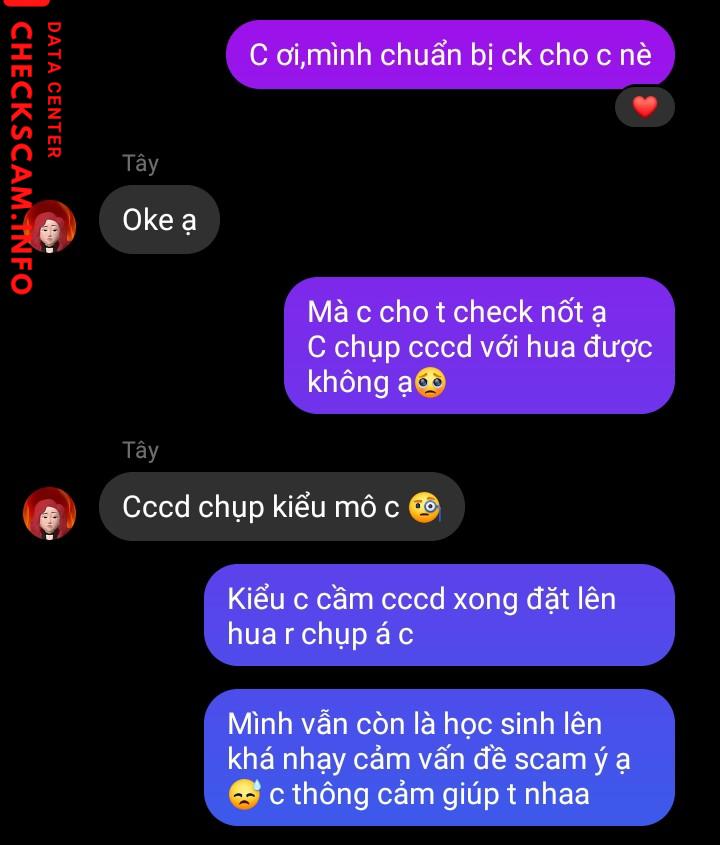View the heart reaction under the first message

coord(645,106)
